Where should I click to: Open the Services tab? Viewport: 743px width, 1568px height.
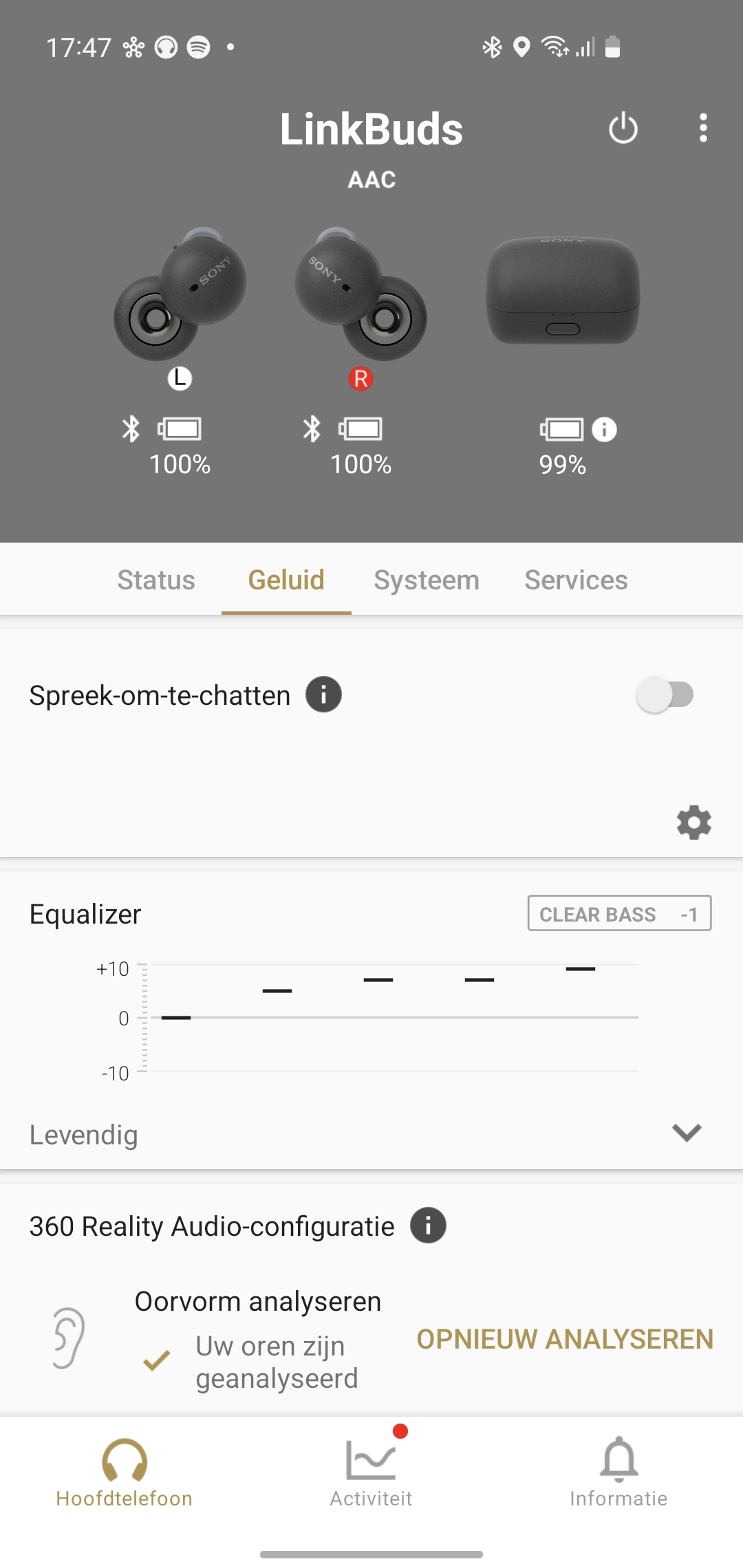click(x=576, y=580)
